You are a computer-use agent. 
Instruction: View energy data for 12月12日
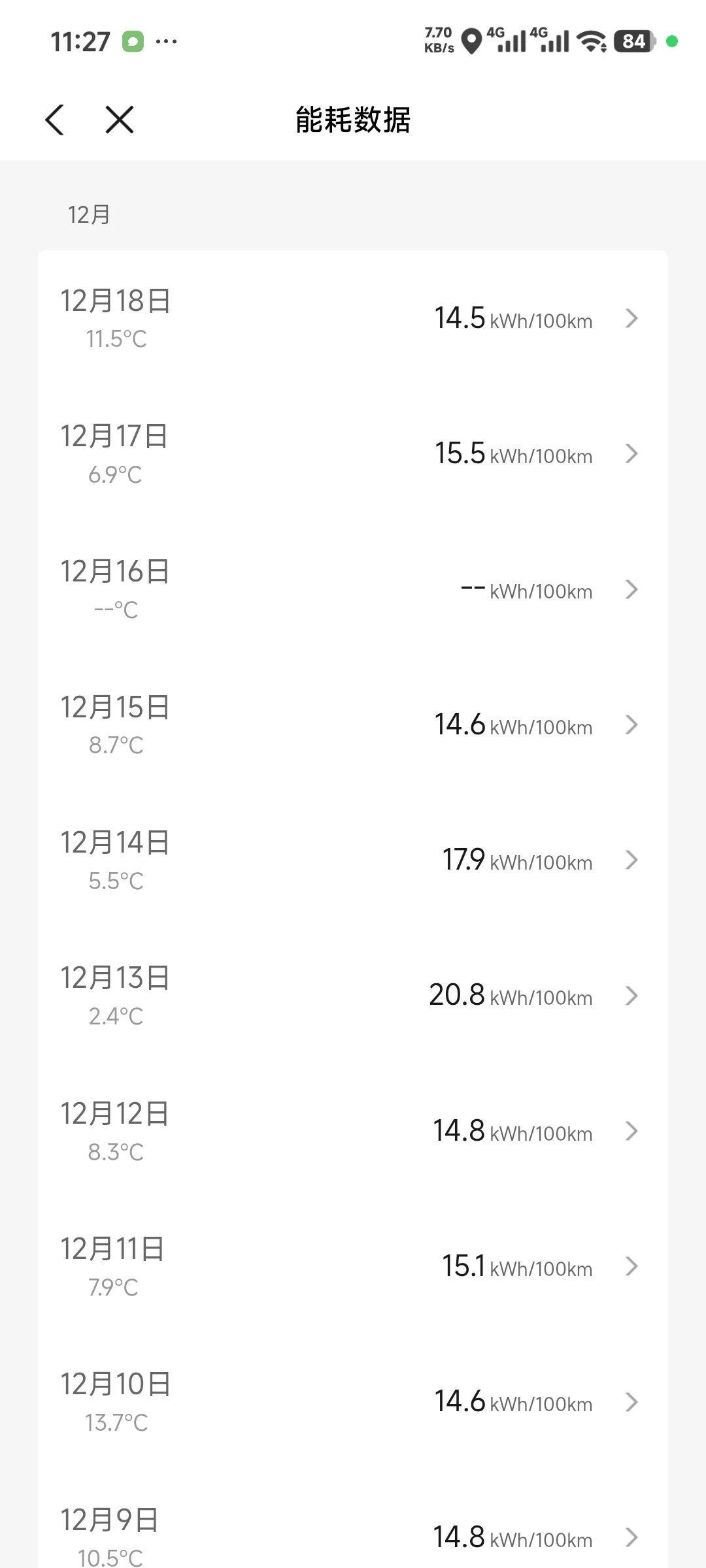[x=353, y=1132]
